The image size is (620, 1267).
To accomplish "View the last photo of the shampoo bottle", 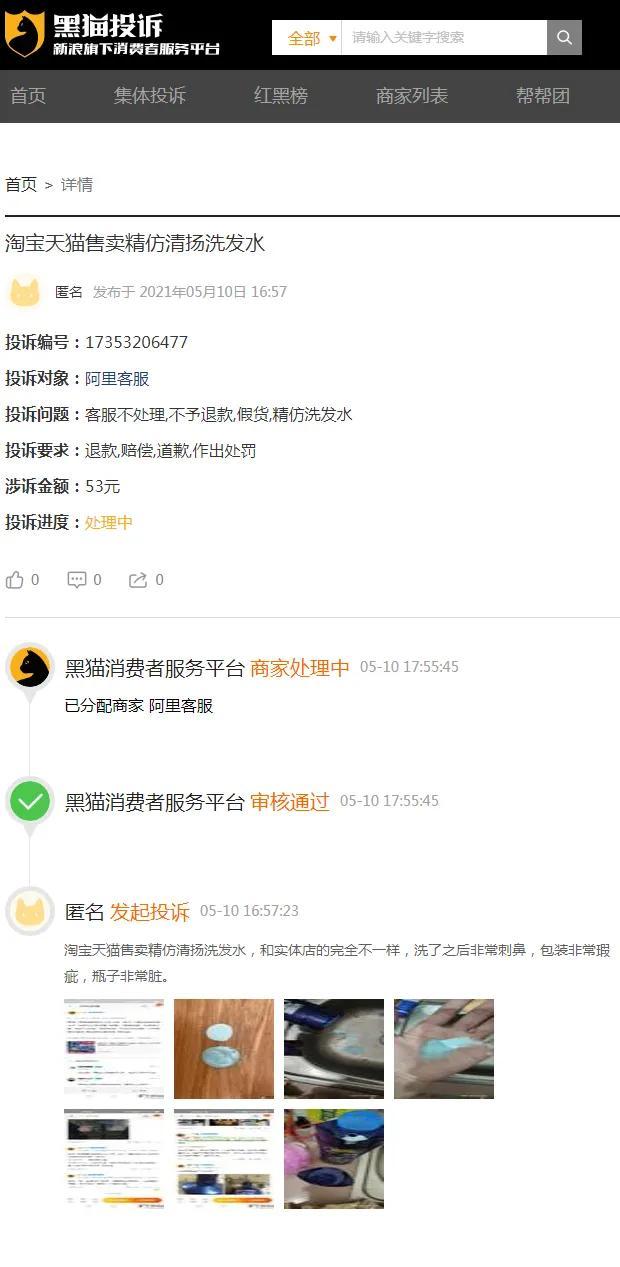I will coord(334,1159).
